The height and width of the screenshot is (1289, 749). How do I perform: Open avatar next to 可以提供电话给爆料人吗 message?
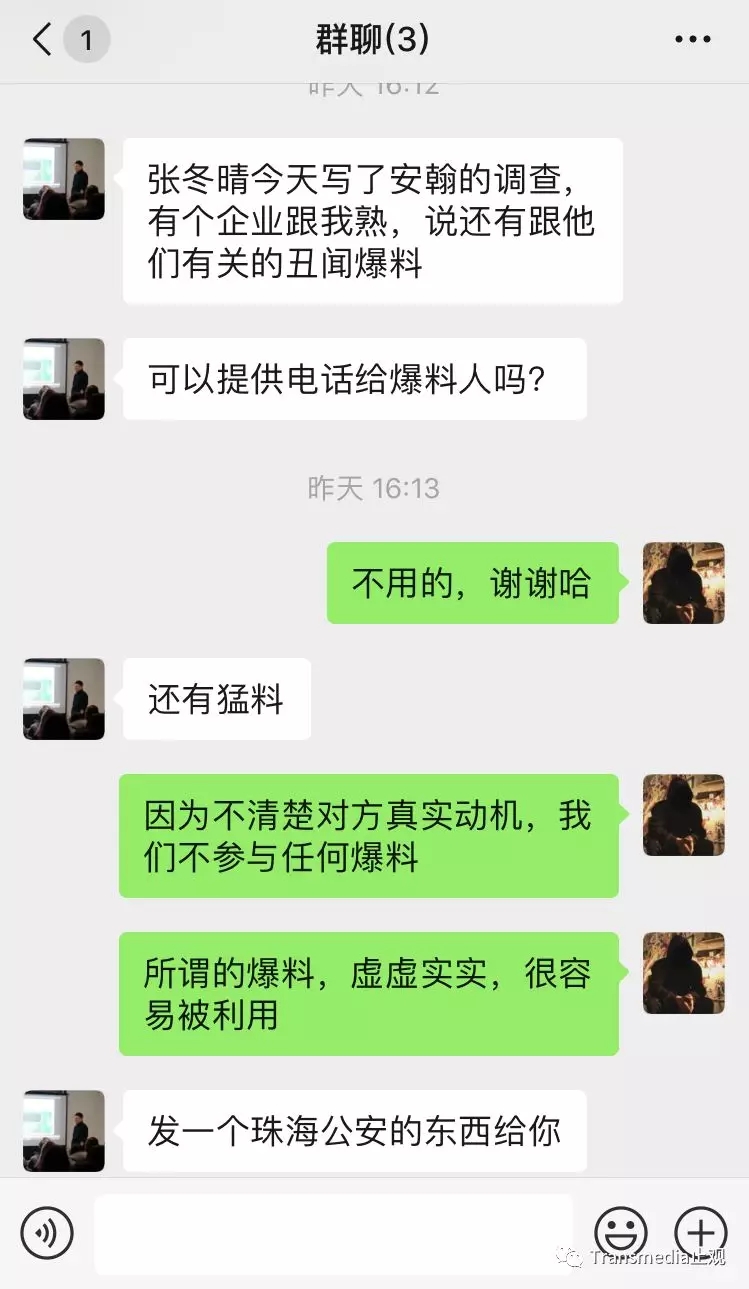[x=64, y=379]
